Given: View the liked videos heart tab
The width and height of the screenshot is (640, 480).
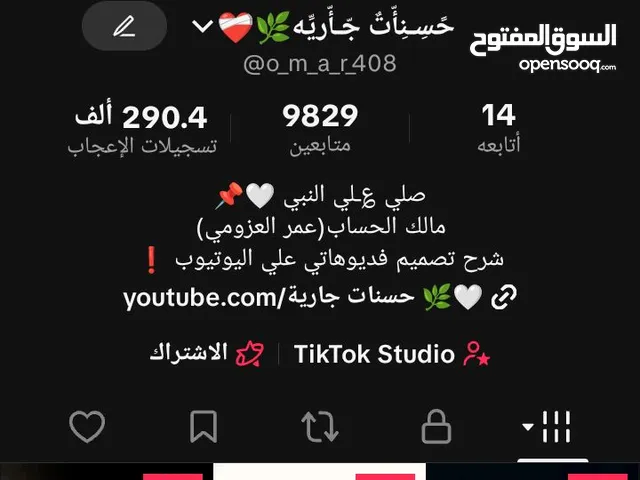Looking at the screenshot, I should (87, 427).
